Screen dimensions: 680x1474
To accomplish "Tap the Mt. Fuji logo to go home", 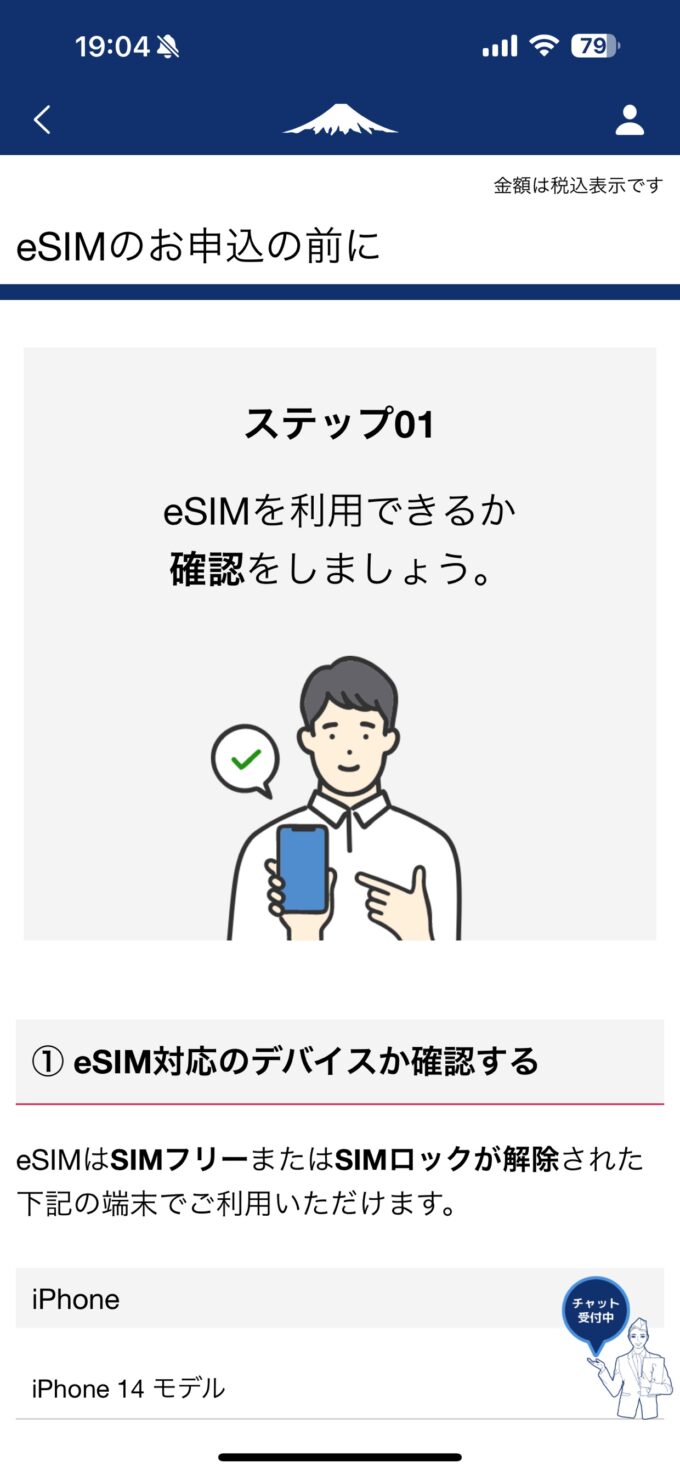I will point(340,119).
